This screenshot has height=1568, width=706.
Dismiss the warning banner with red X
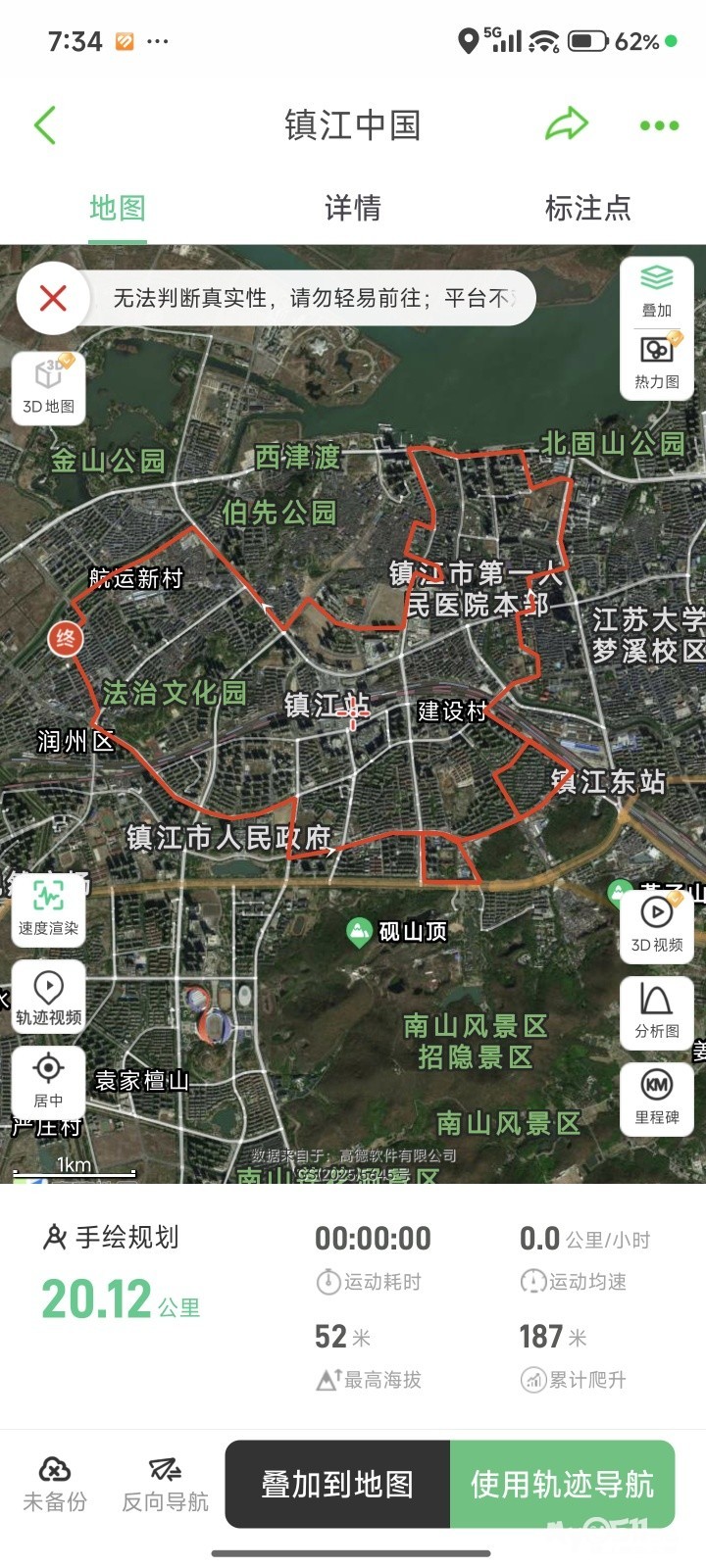pyautogui.click(x=53, y=298)
